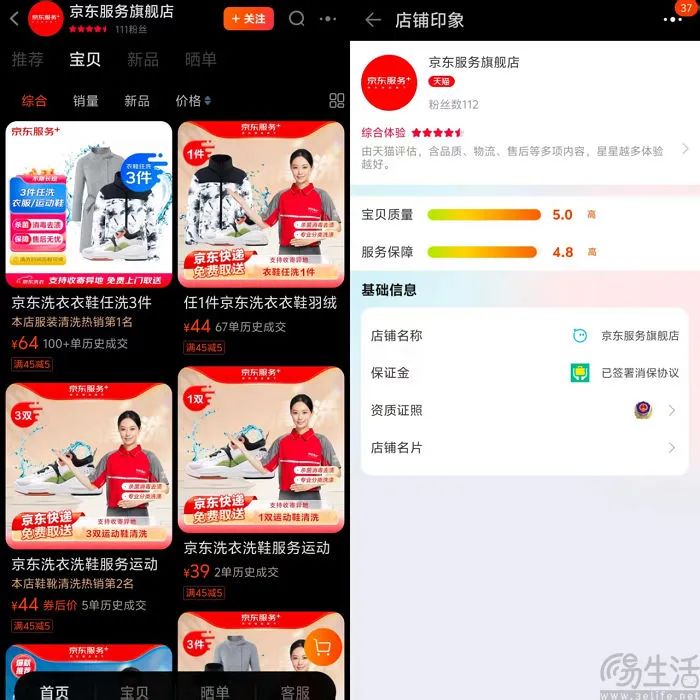Screen dimensions: 700x700
Task: Follow the shop with the 关注 button
Action: coord(248,19)
